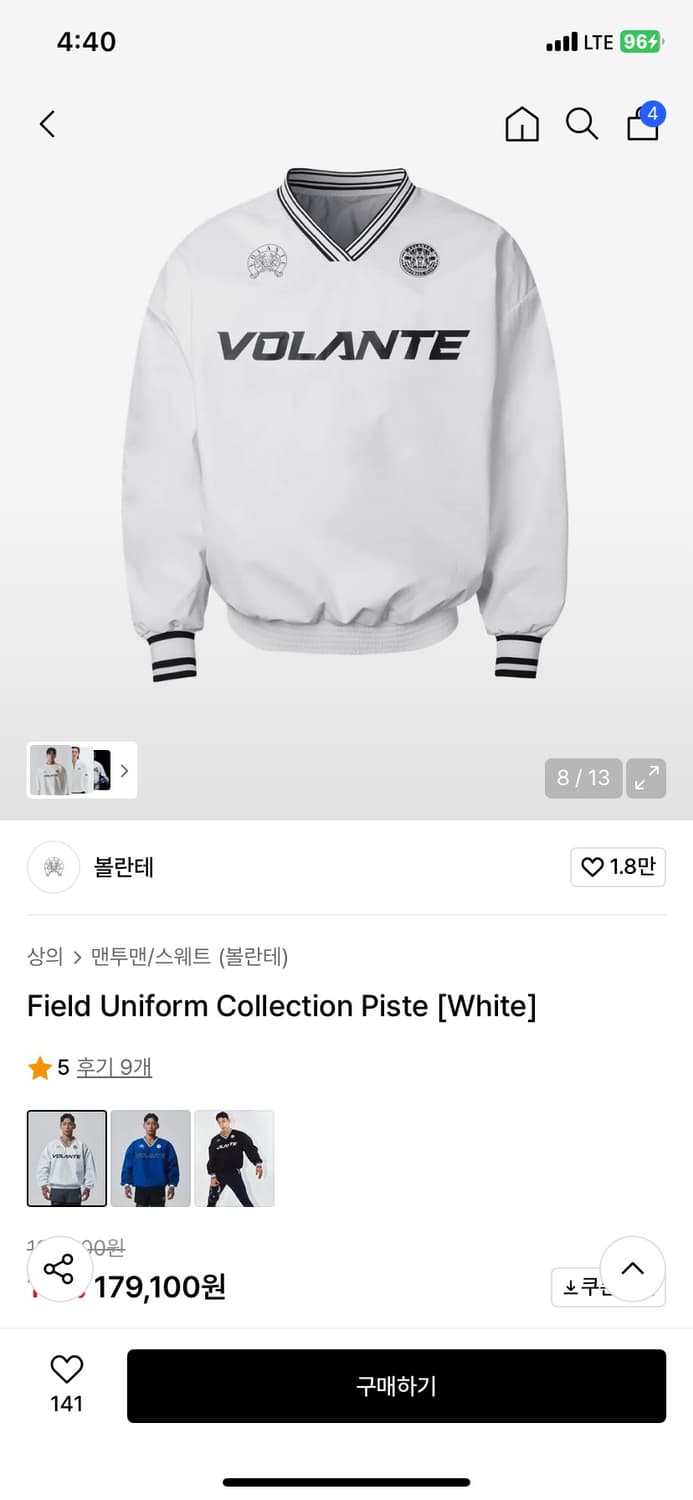This screenshot has width=693, height=1500.
Task: Like the 볼란테 brand (1.8만)
Action: coord(617,867)
